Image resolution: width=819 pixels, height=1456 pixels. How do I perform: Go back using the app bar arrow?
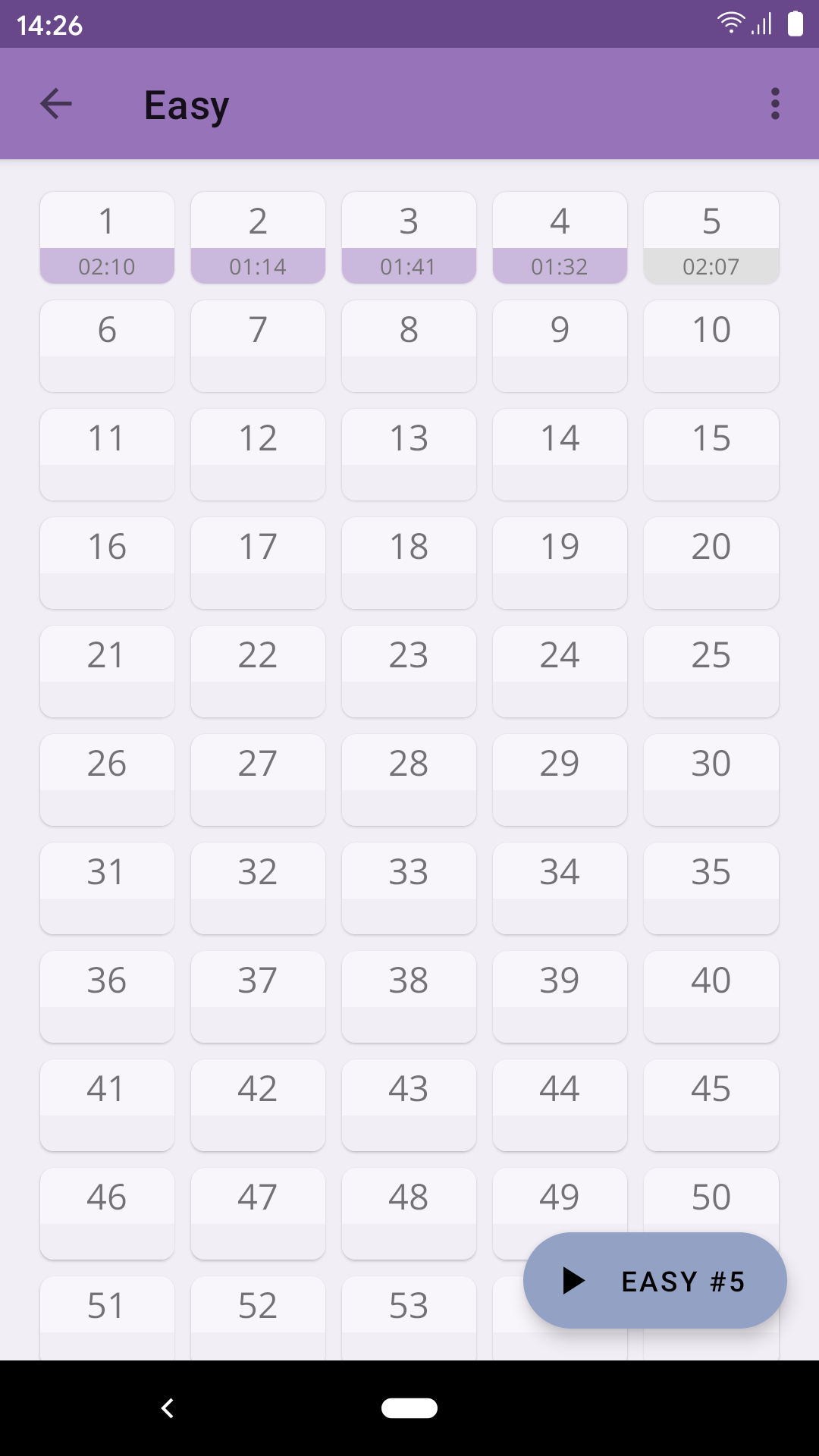[x=56, y=104]
